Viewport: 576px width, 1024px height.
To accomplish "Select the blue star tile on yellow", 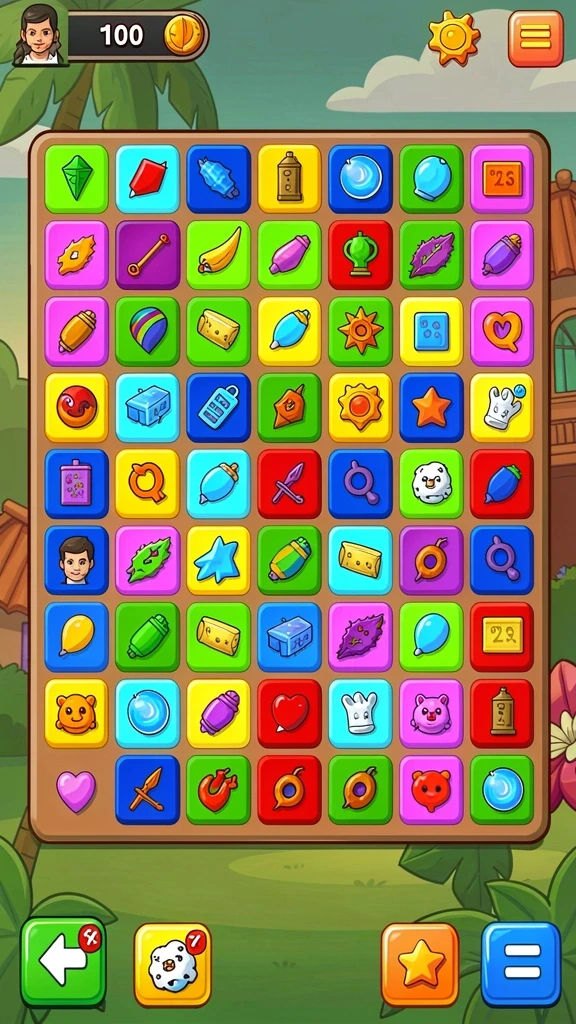I will tap(219, 560).
